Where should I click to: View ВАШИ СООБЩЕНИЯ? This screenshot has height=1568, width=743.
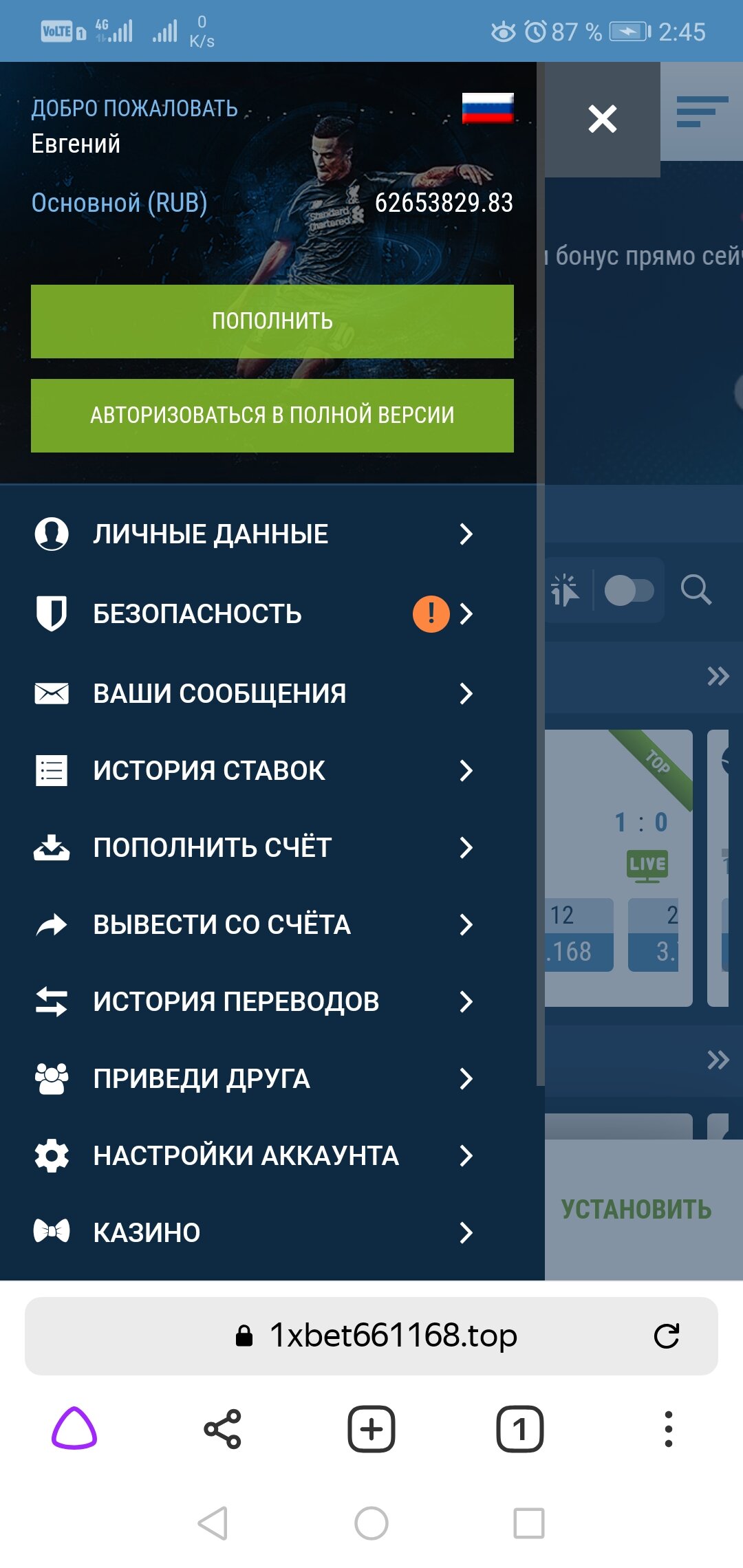click(x=255, y=693)
